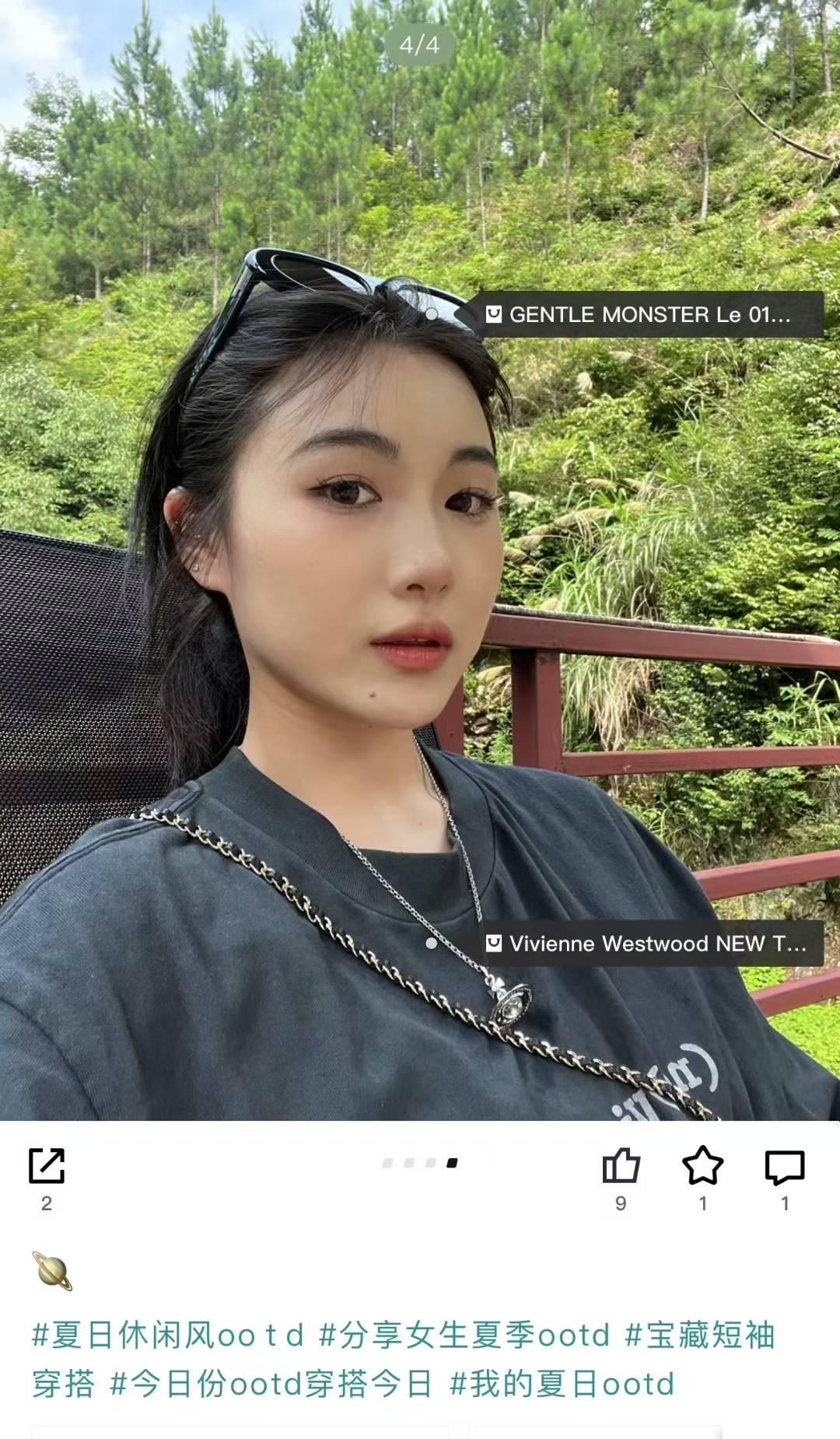The height and width of the screenshot is (1439, 840).
Task: Open hashtag #分享女生夏季ootd
Action: point(464,1336)
